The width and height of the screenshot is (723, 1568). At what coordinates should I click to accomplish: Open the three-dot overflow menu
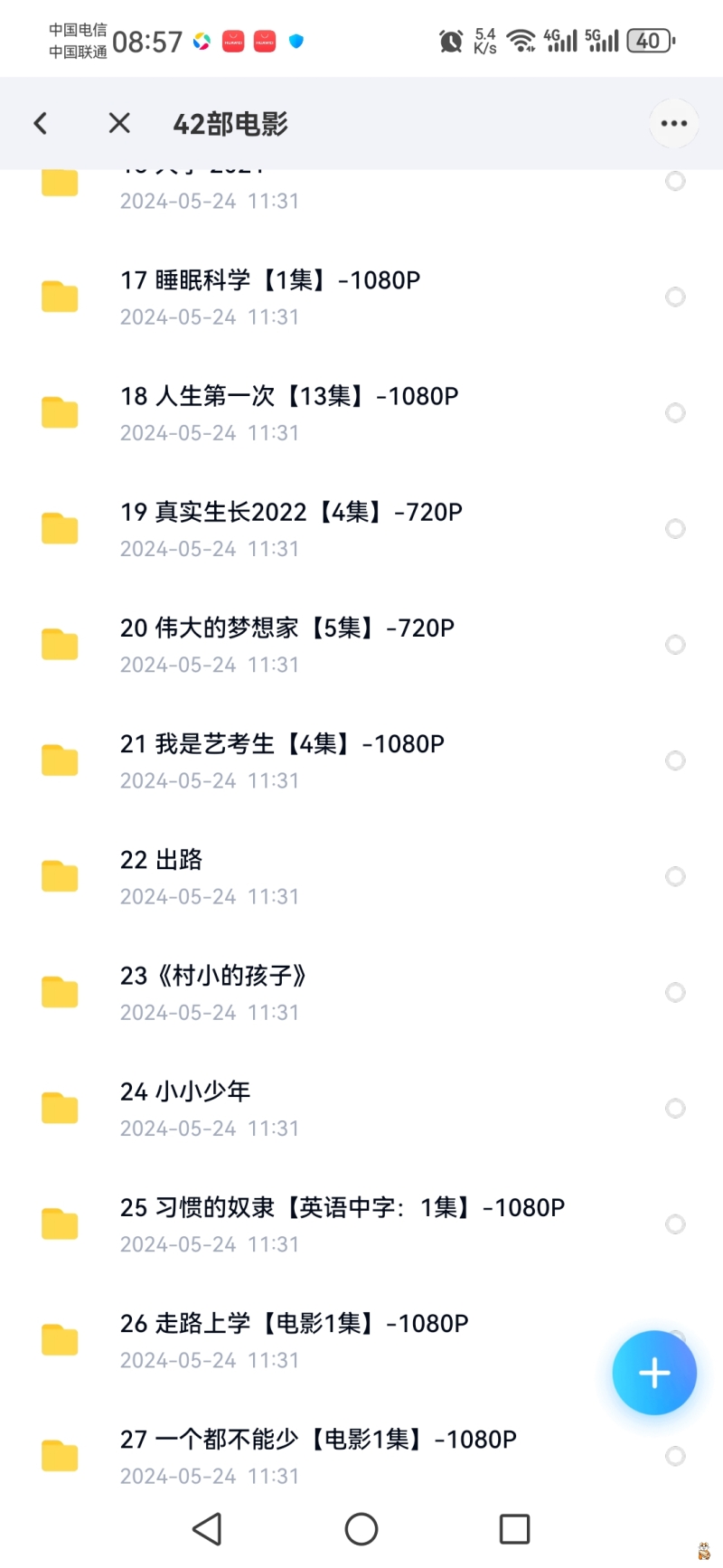tap(673, 124)
